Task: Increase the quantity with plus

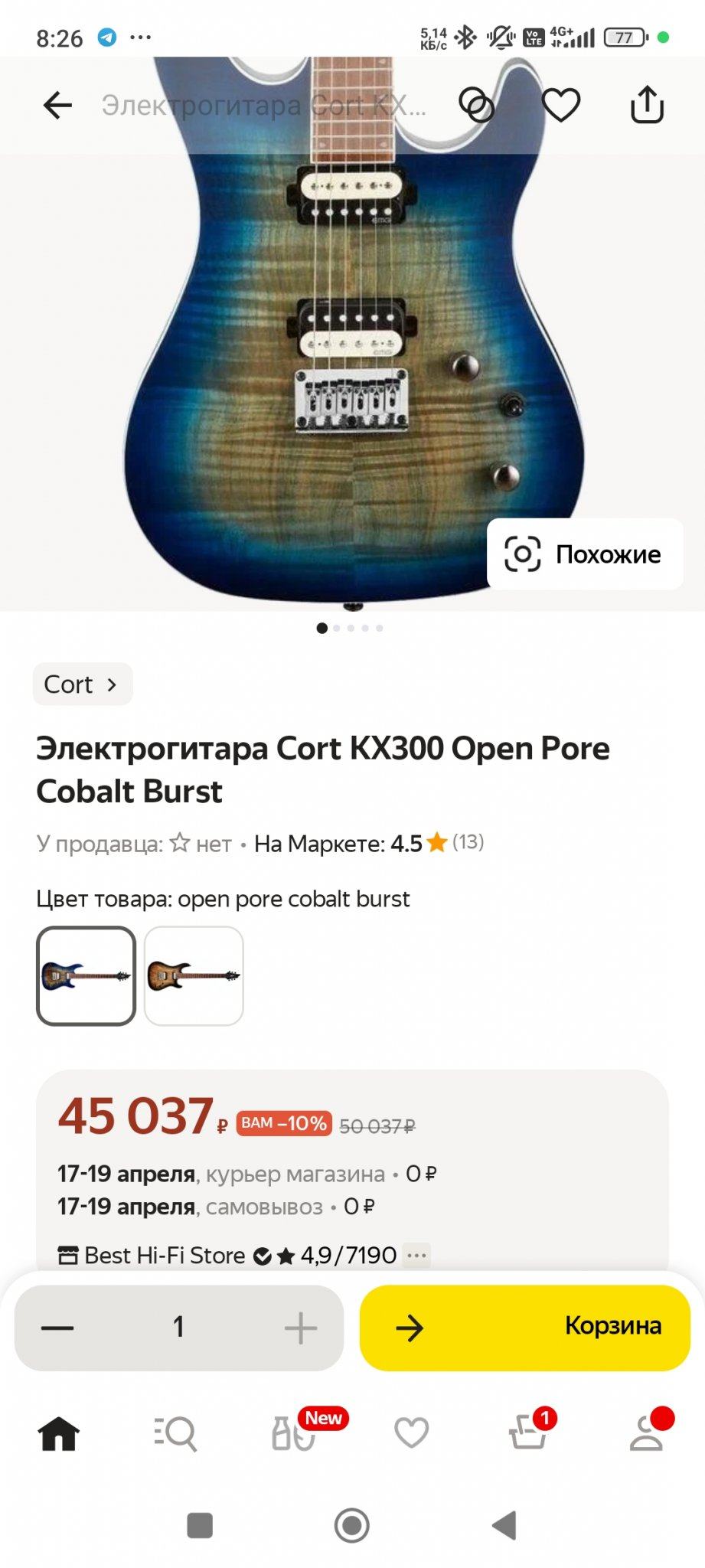Action: pyautogui.click(x=300, y=1328)
